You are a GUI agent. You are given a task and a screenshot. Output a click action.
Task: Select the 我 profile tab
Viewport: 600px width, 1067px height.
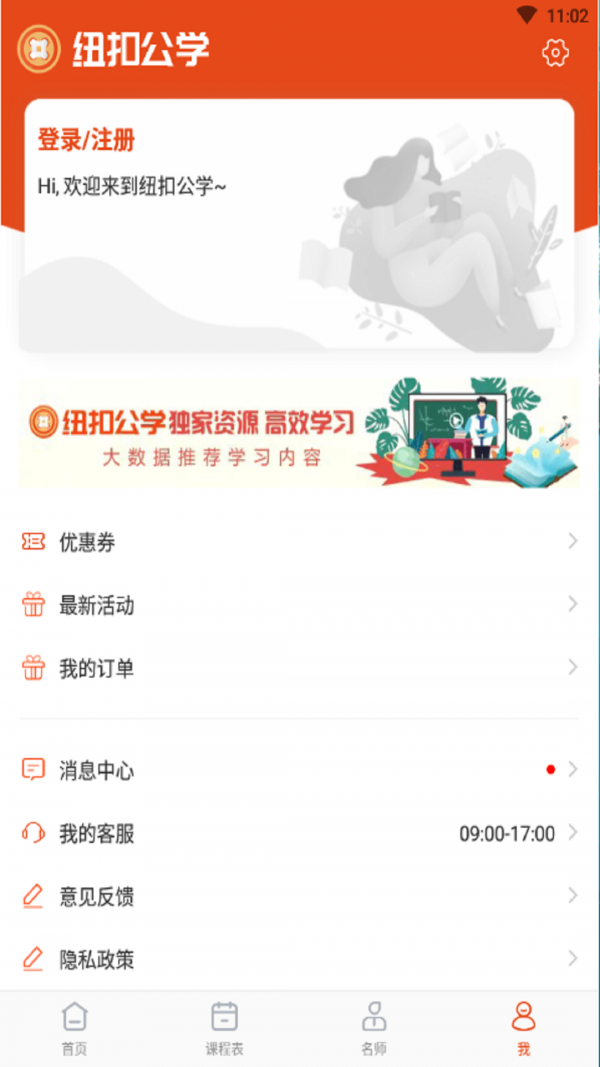pyautogui.click(x=523, y=1028)
